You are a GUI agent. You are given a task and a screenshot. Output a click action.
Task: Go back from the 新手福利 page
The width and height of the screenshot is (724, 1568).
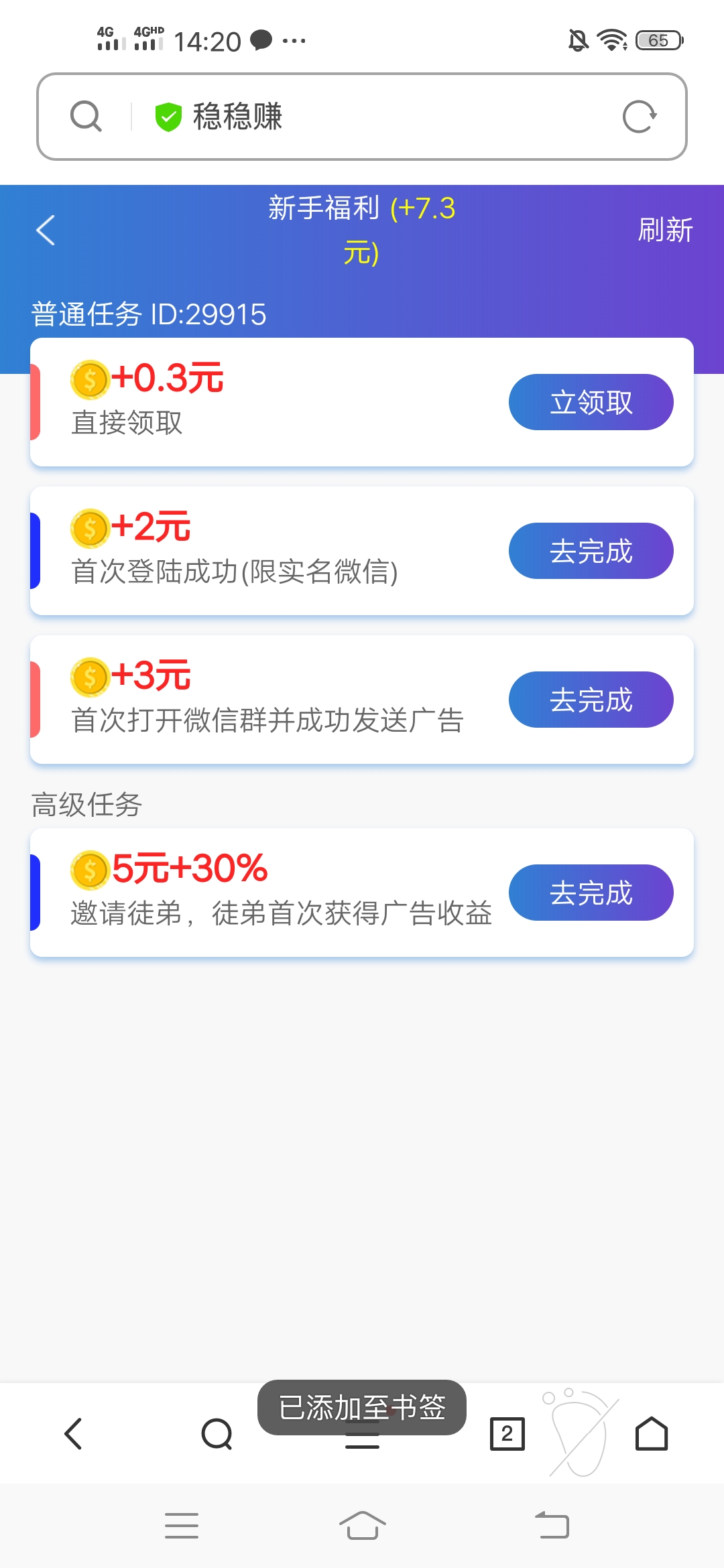(x=46, y=231)
